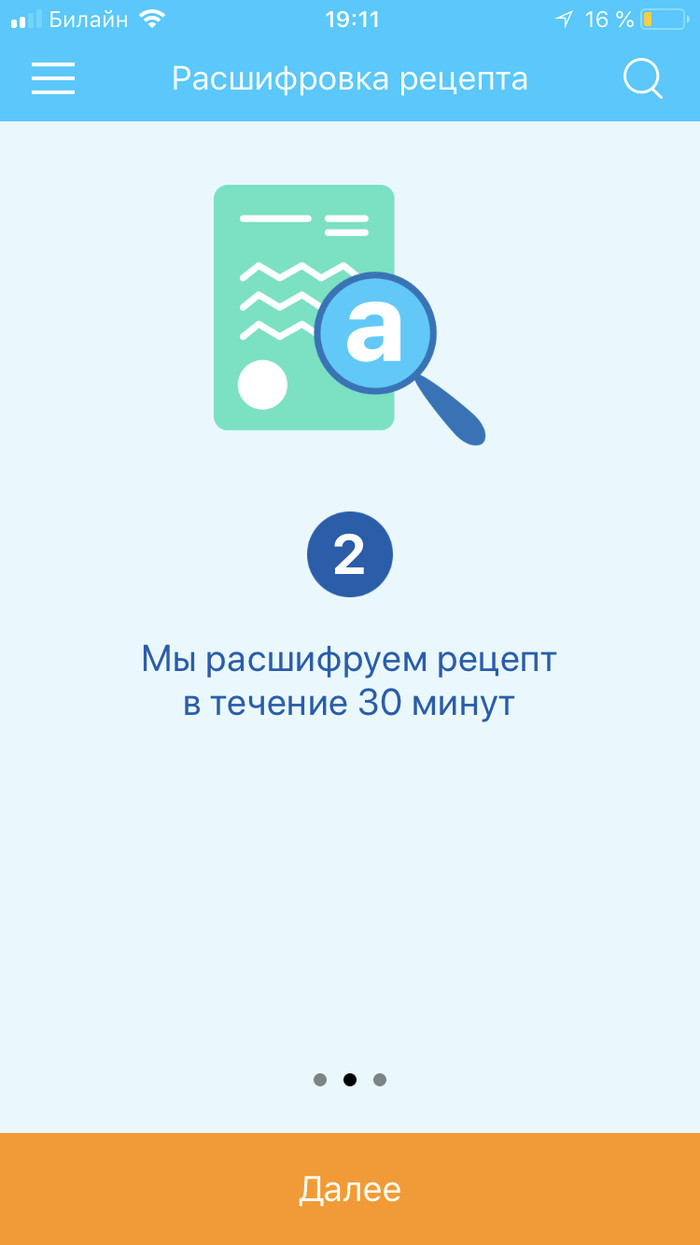Screen dimensions: 700x1245
Task: Open the search magnifier icon
Action: [642, 78]
